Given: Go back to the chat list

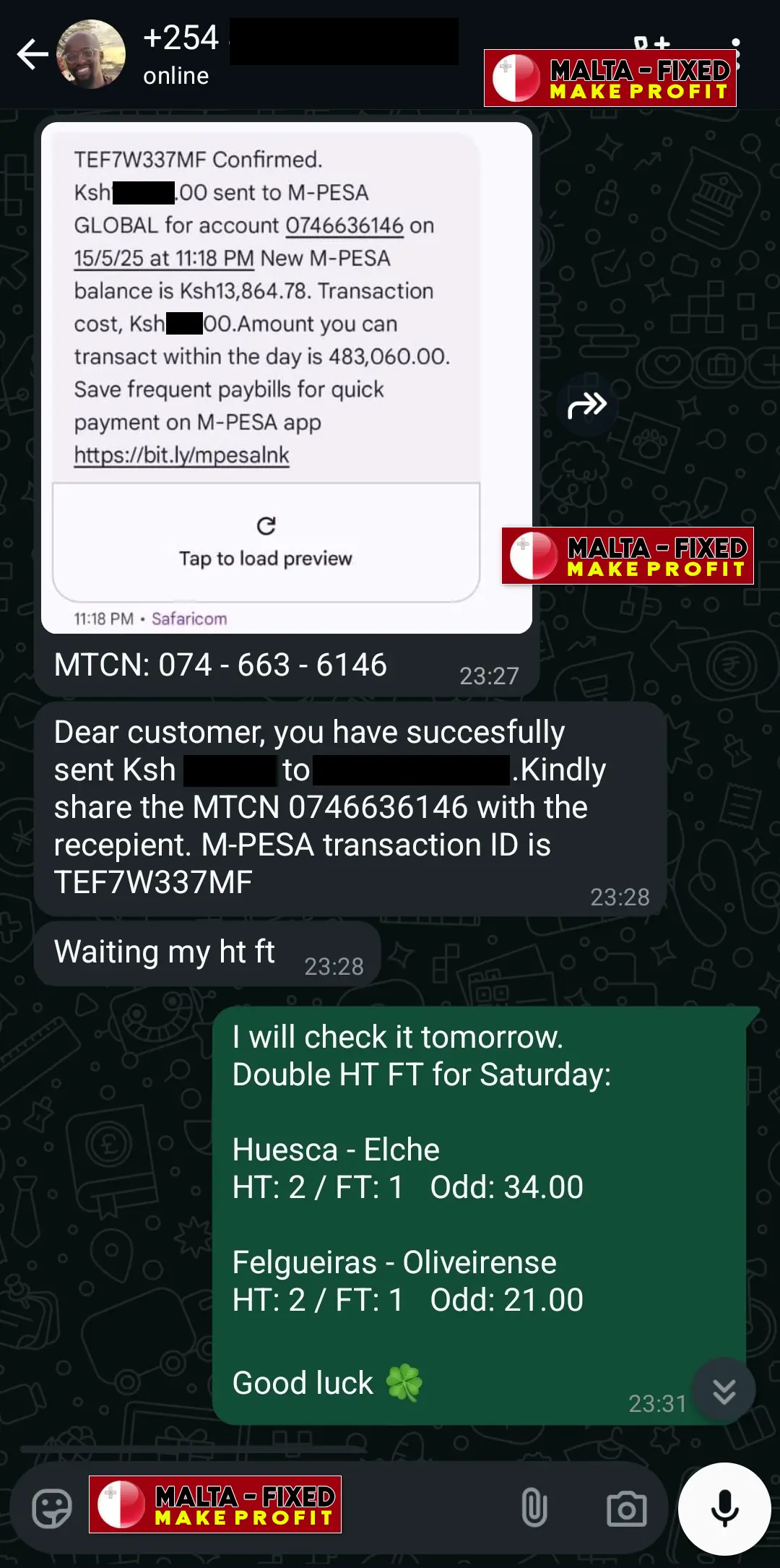Looking at the screenshot, I should click(x=32, y=55).
